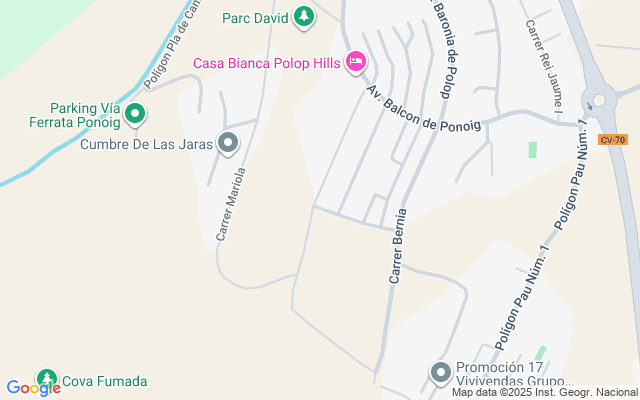
Task: Open the Cumbre De Las Jaras marker
Action: coord(228,144)
